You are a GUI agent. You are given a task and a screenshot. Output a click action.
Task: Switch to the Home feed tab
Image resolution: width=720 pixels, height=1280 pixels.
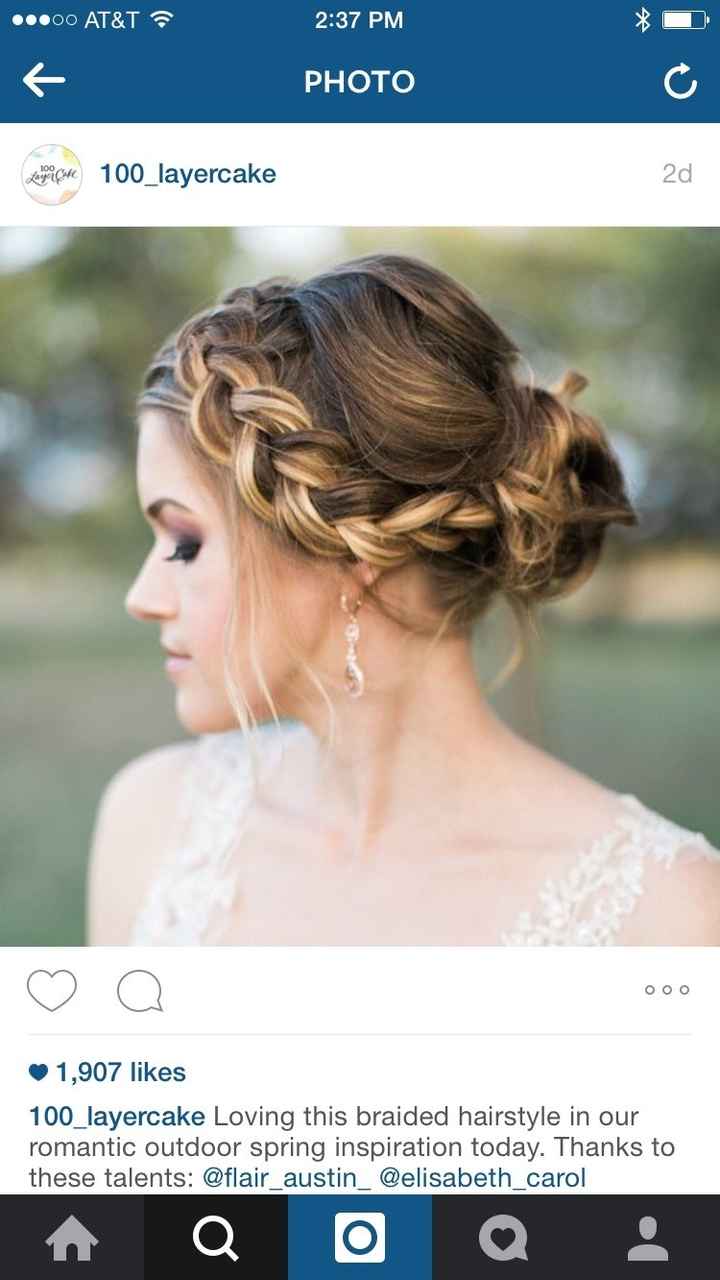72,1238
